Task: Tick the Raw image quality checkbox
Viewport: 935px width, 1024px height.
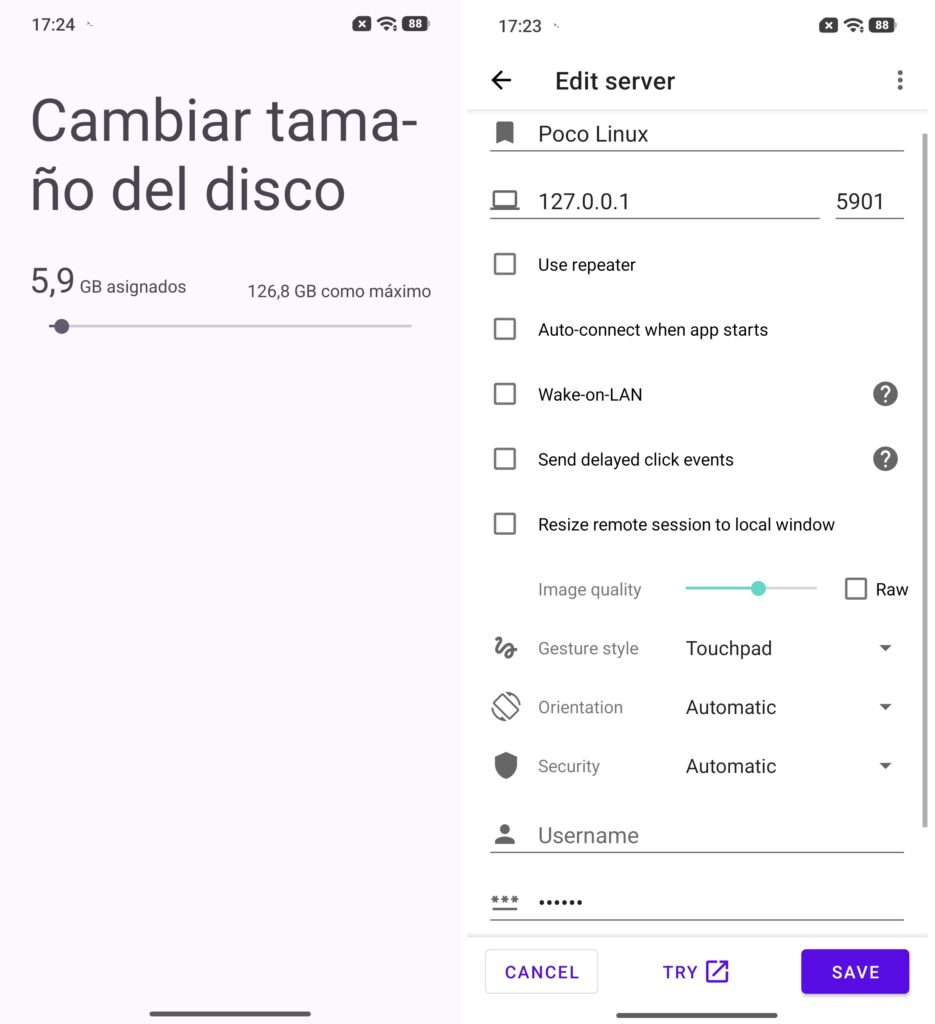Action: coord(855,588)
